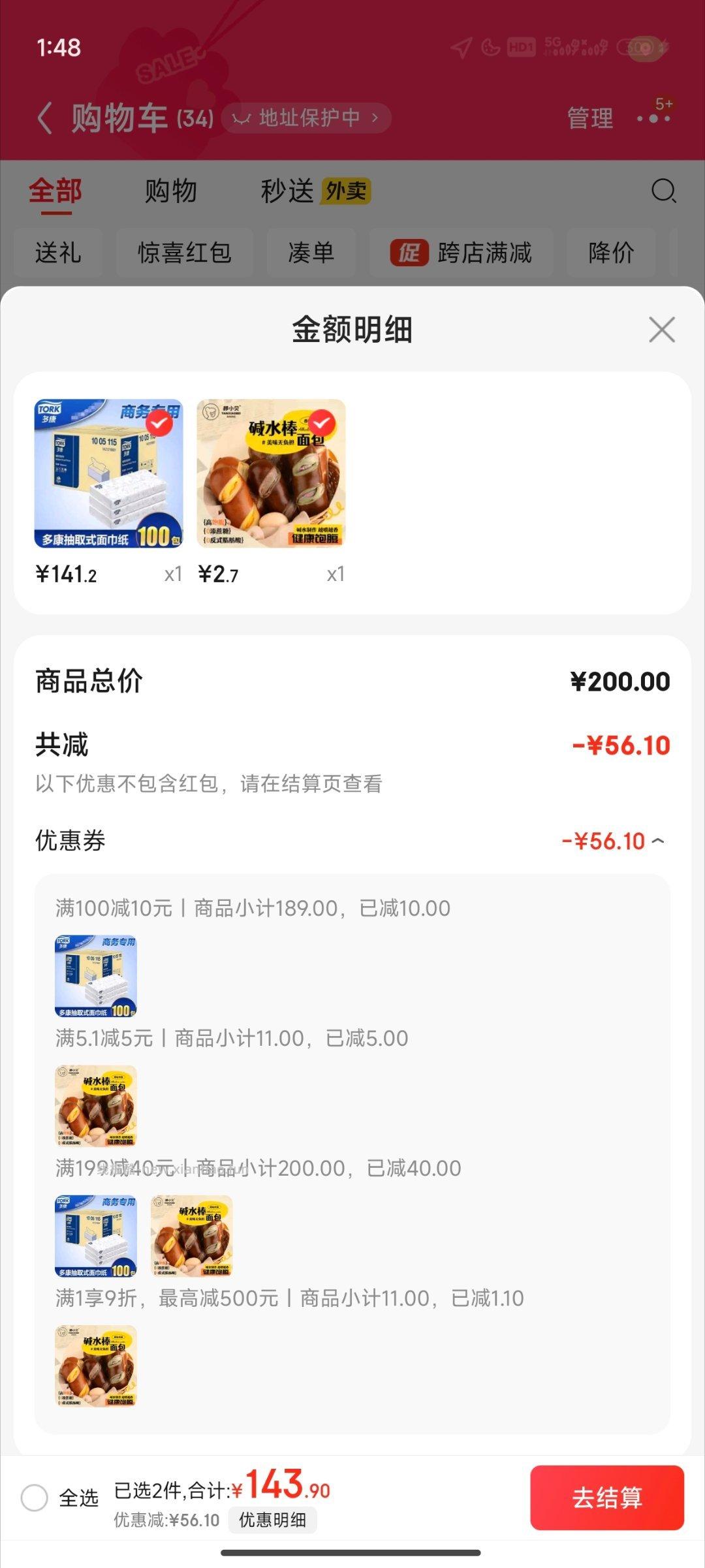Screen dimensions: 705x1568
Task: Open 管理 to manage cart items
Action: (x=590, y=119)
